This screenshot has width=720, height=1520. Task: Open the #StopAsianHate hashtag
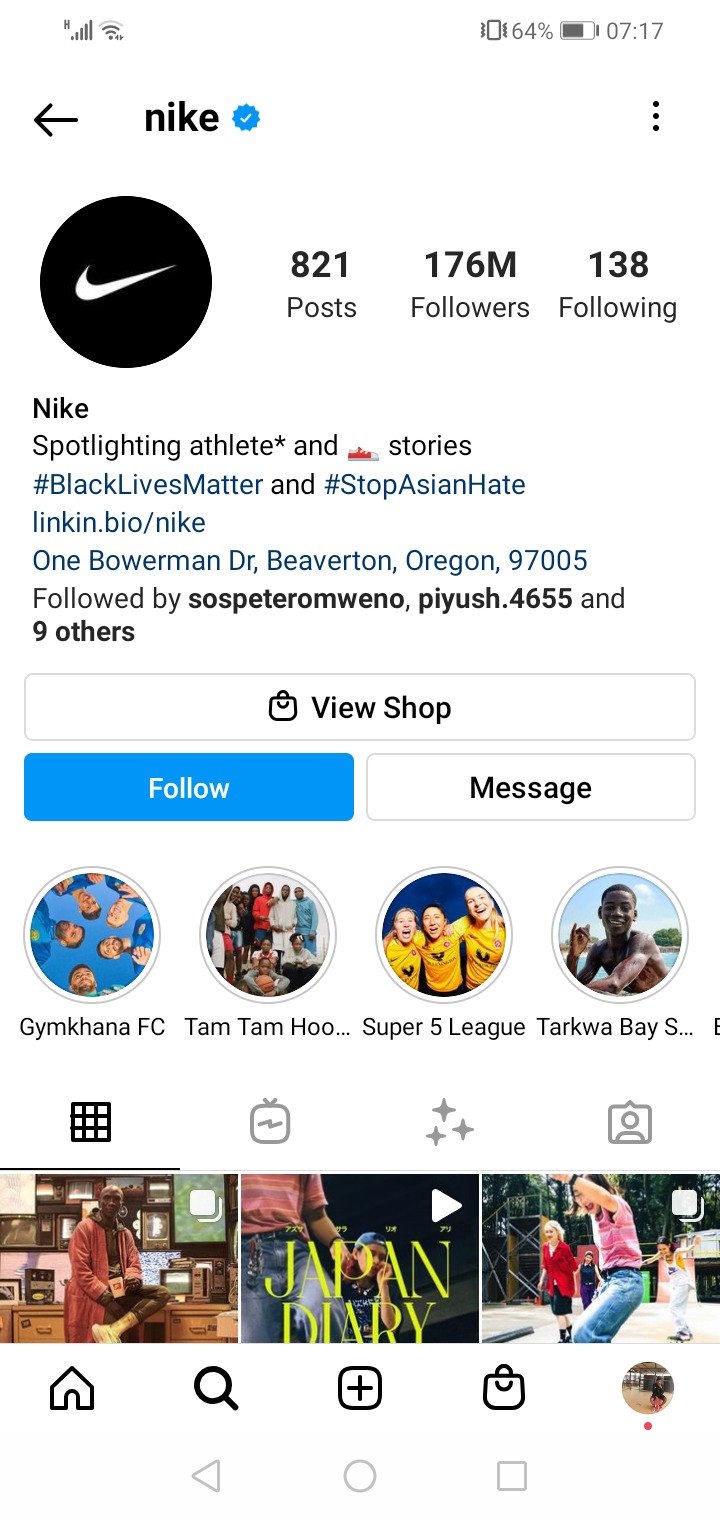coord(425,485)
